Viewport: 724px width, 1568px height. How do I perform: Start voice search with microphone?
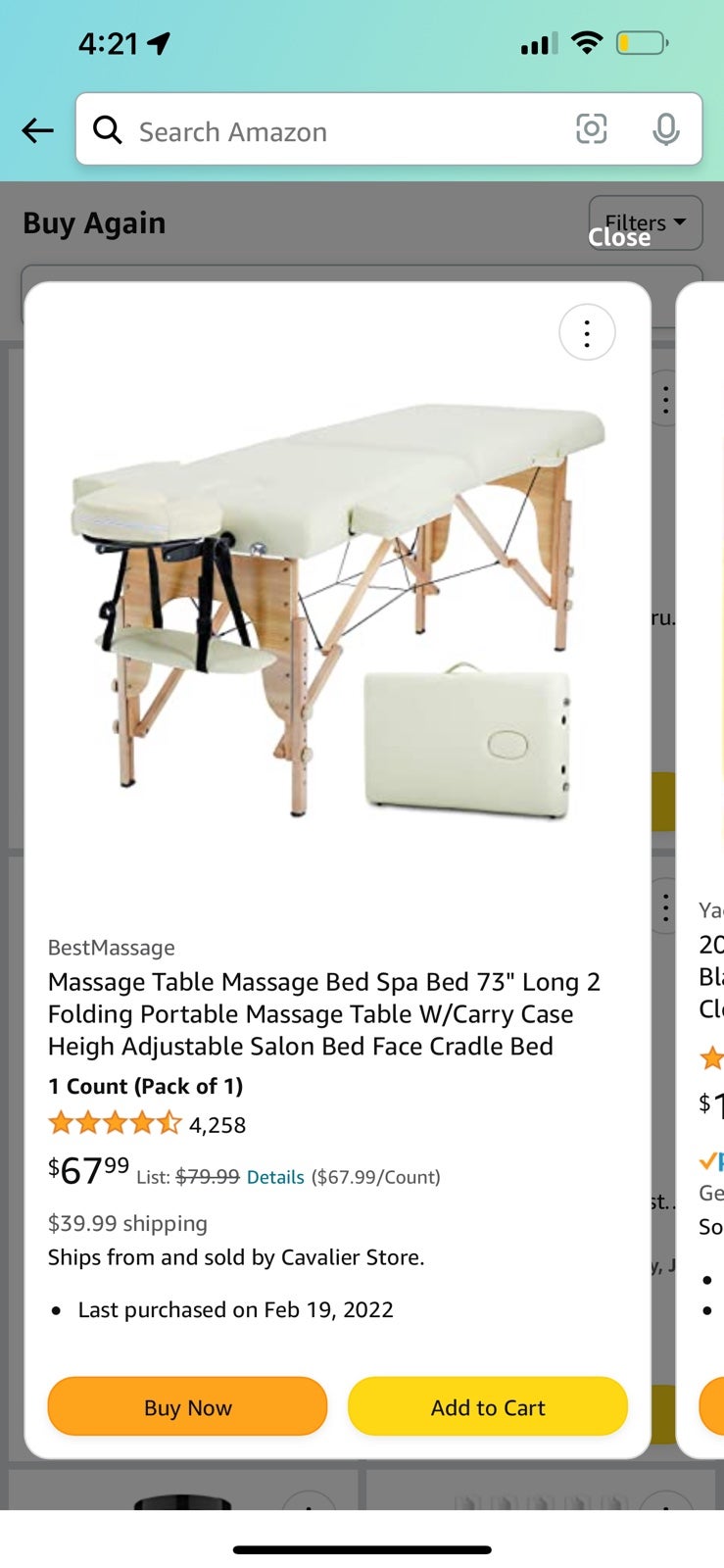coord(665,129)
